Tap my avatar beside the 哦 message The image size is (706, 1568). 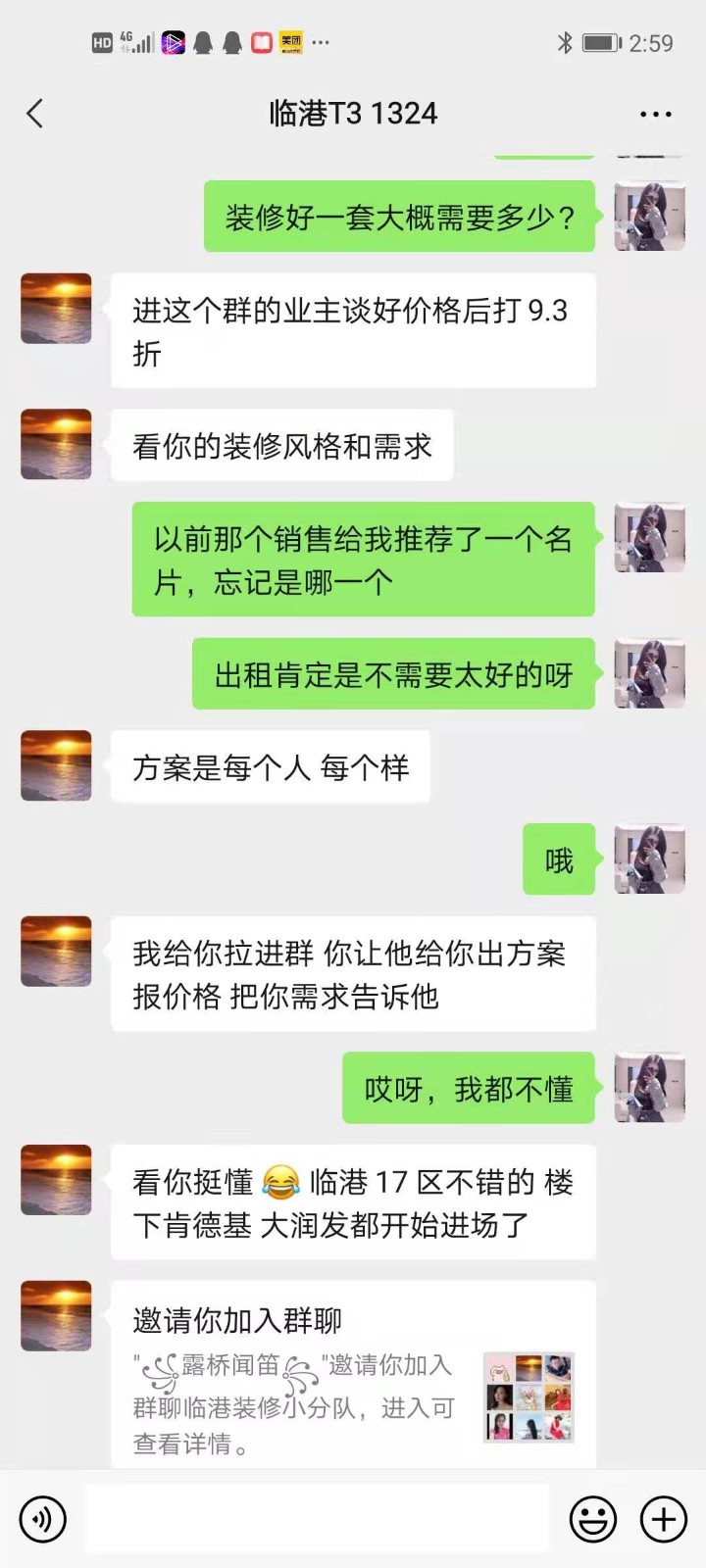click(649, 859)
